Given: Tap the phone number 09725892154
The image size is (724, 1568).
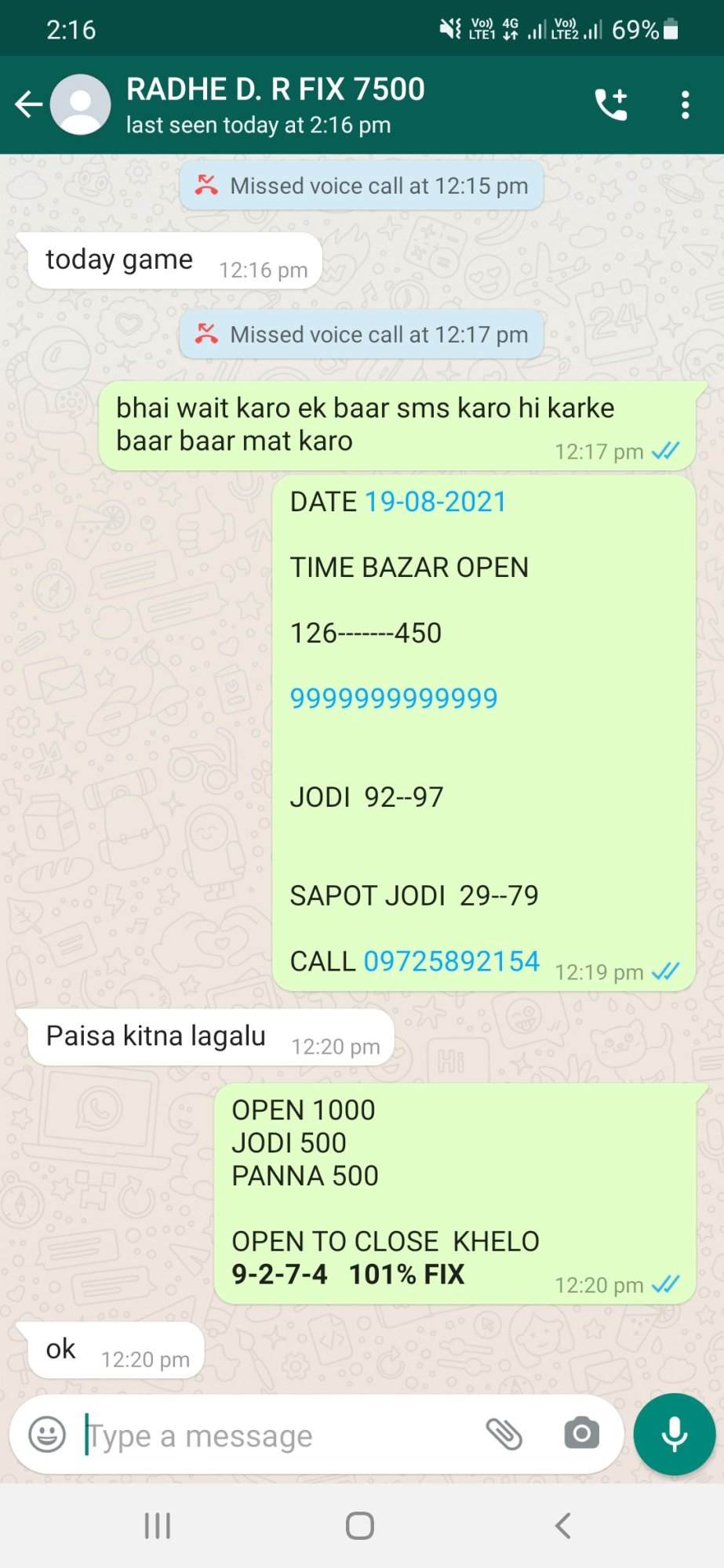Looking at the screenshot, I should click(x=452, y=961).
